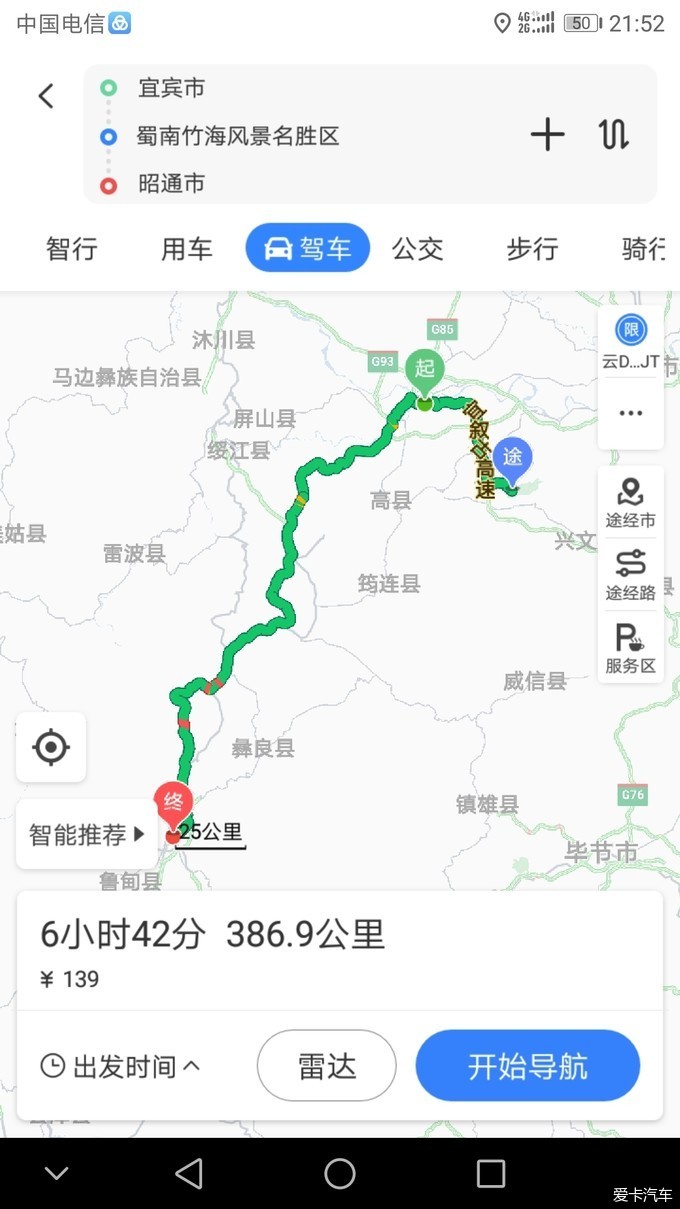
Task: Edit the starting point 宜宾市
Action: [x=172, y=88]
